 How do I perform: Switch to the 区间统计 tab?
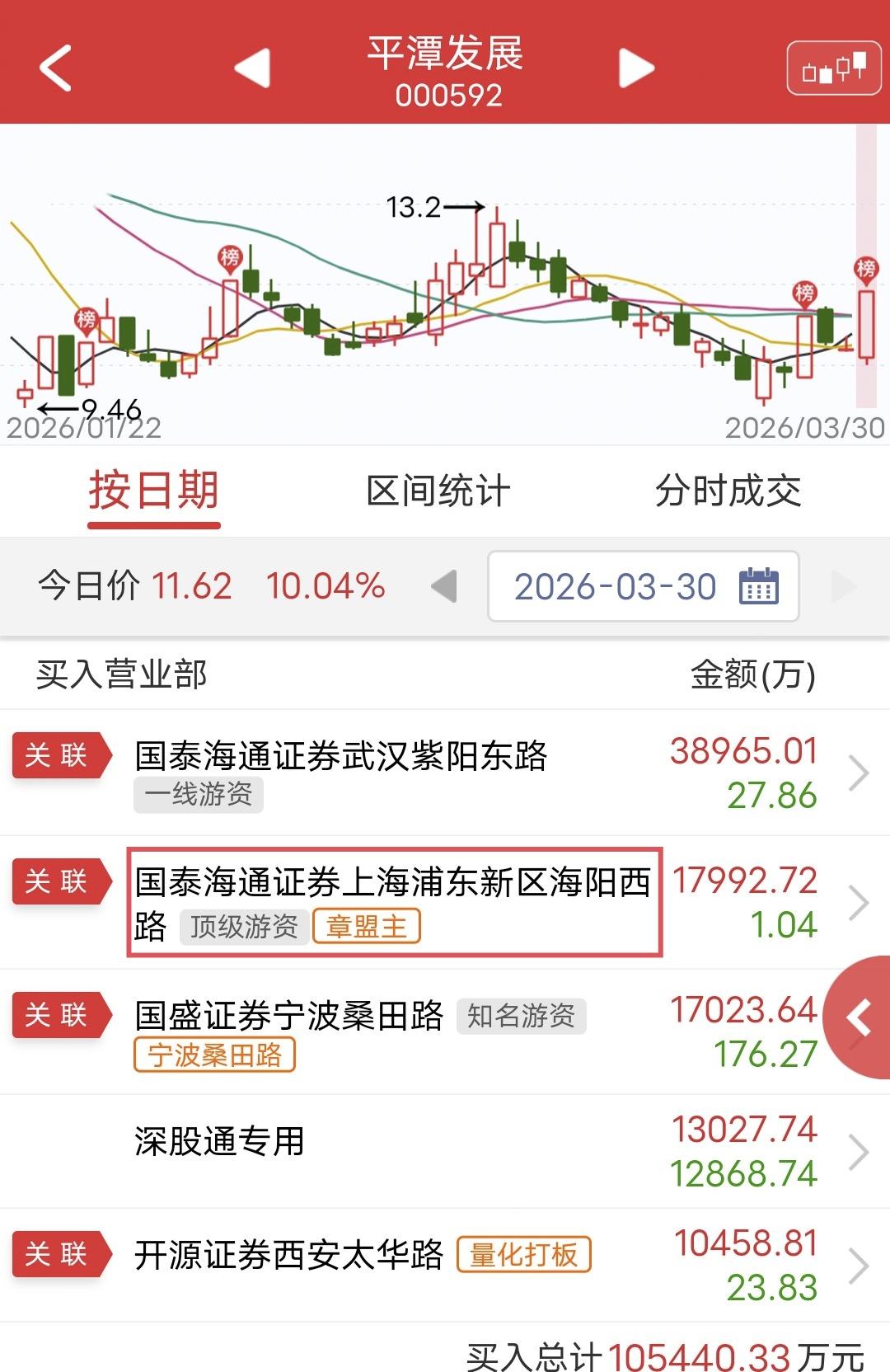coord(440,491)
